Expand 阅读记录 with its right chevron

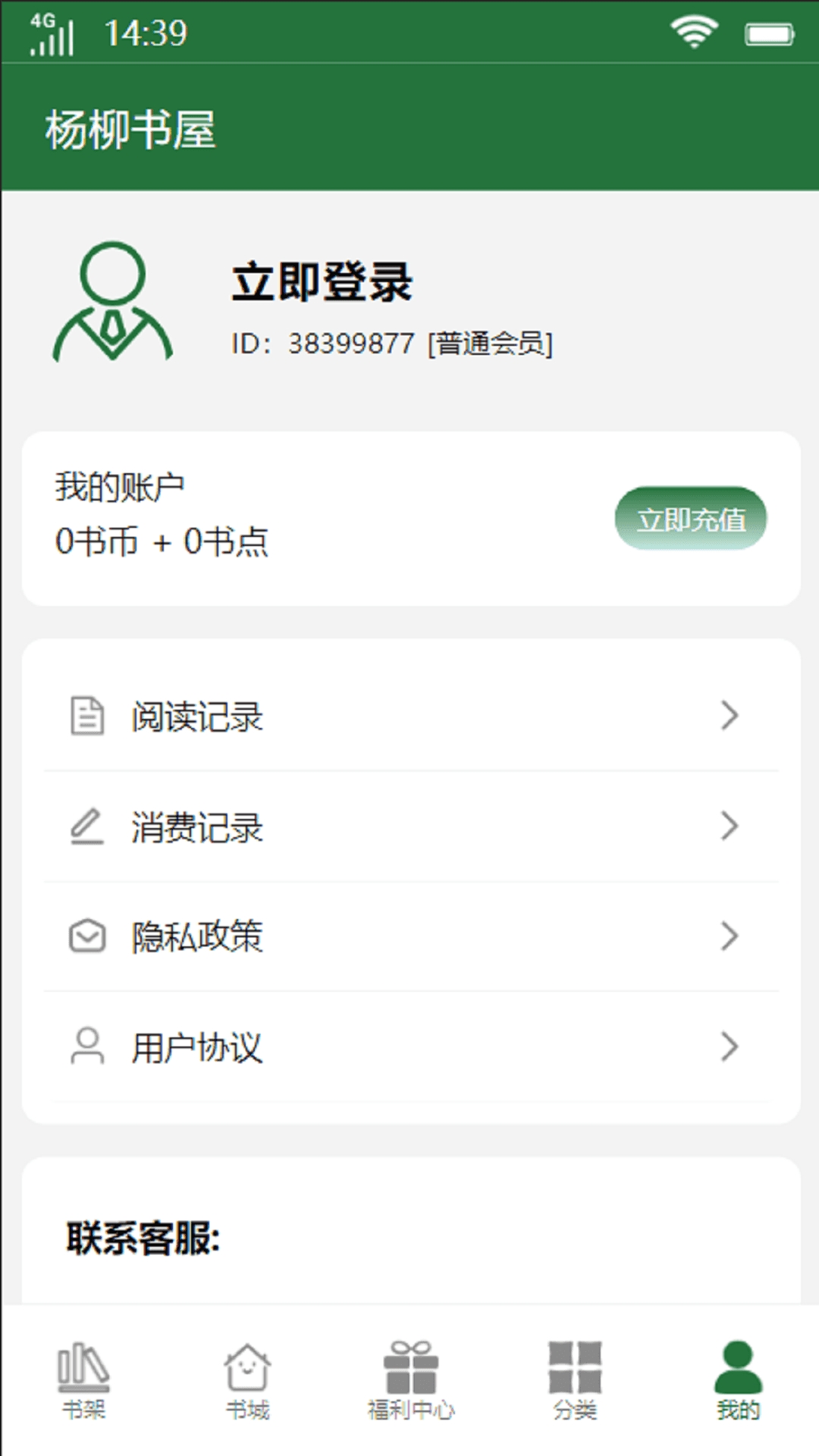[730, 716]
